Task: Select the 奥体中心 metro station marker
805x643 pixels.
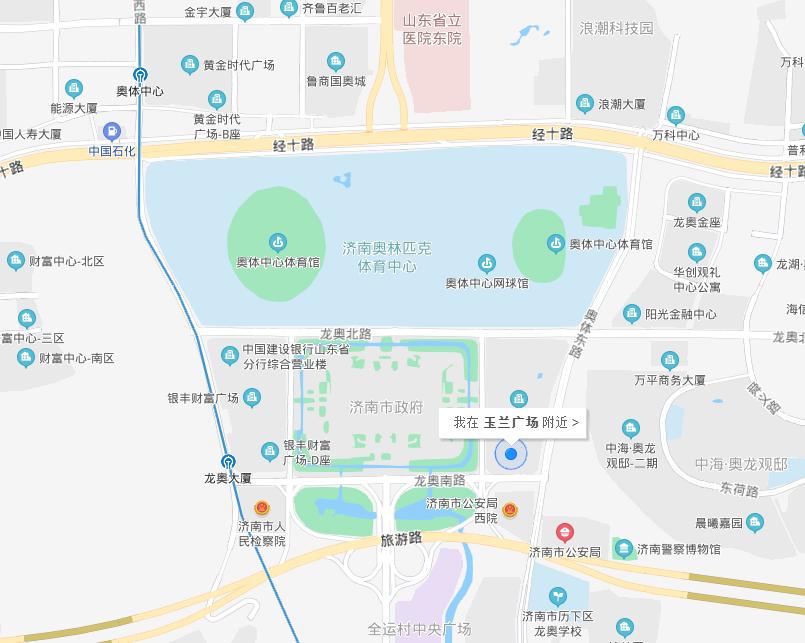Action: pyautogui.click(x=140, y=74)
